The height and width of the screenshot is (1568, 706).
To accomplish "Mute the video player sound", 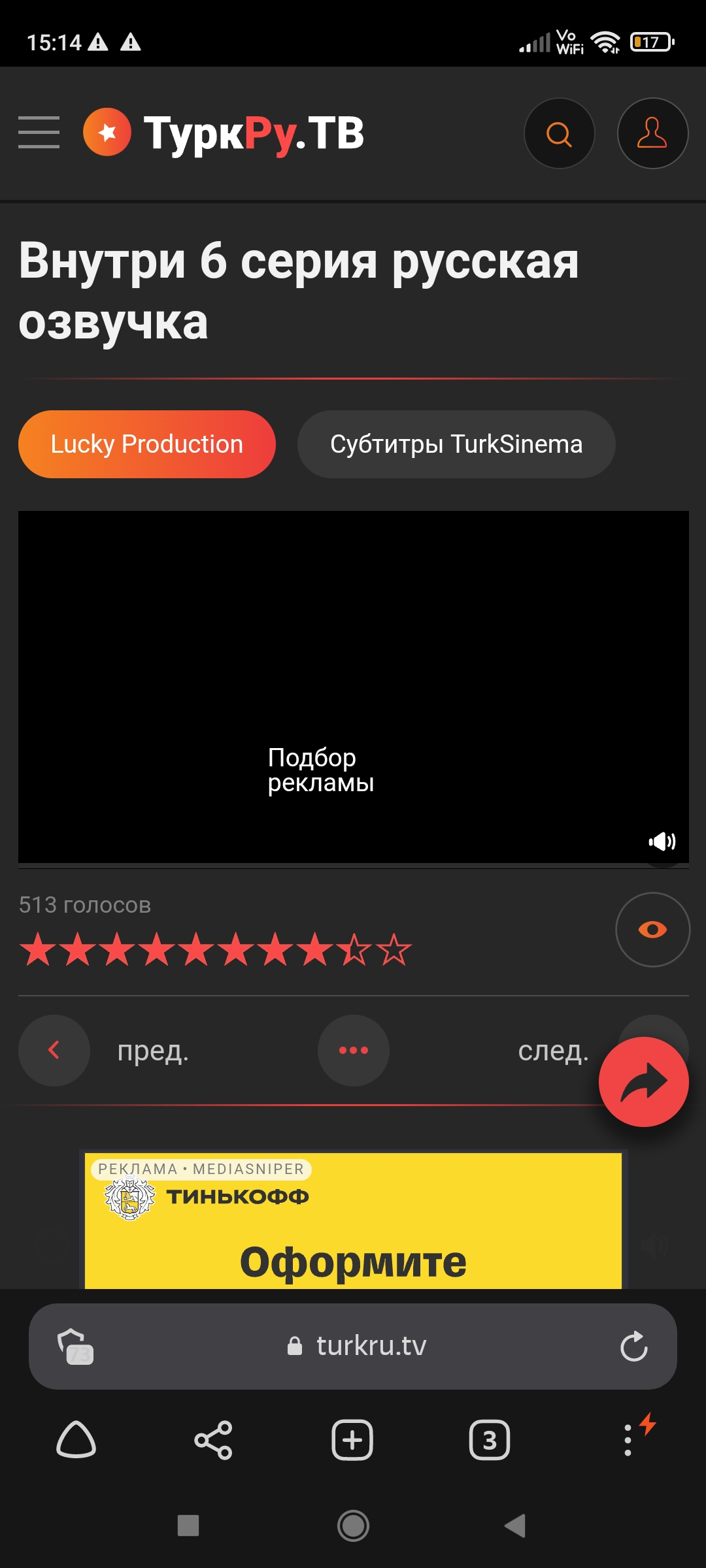I will 662,841.
